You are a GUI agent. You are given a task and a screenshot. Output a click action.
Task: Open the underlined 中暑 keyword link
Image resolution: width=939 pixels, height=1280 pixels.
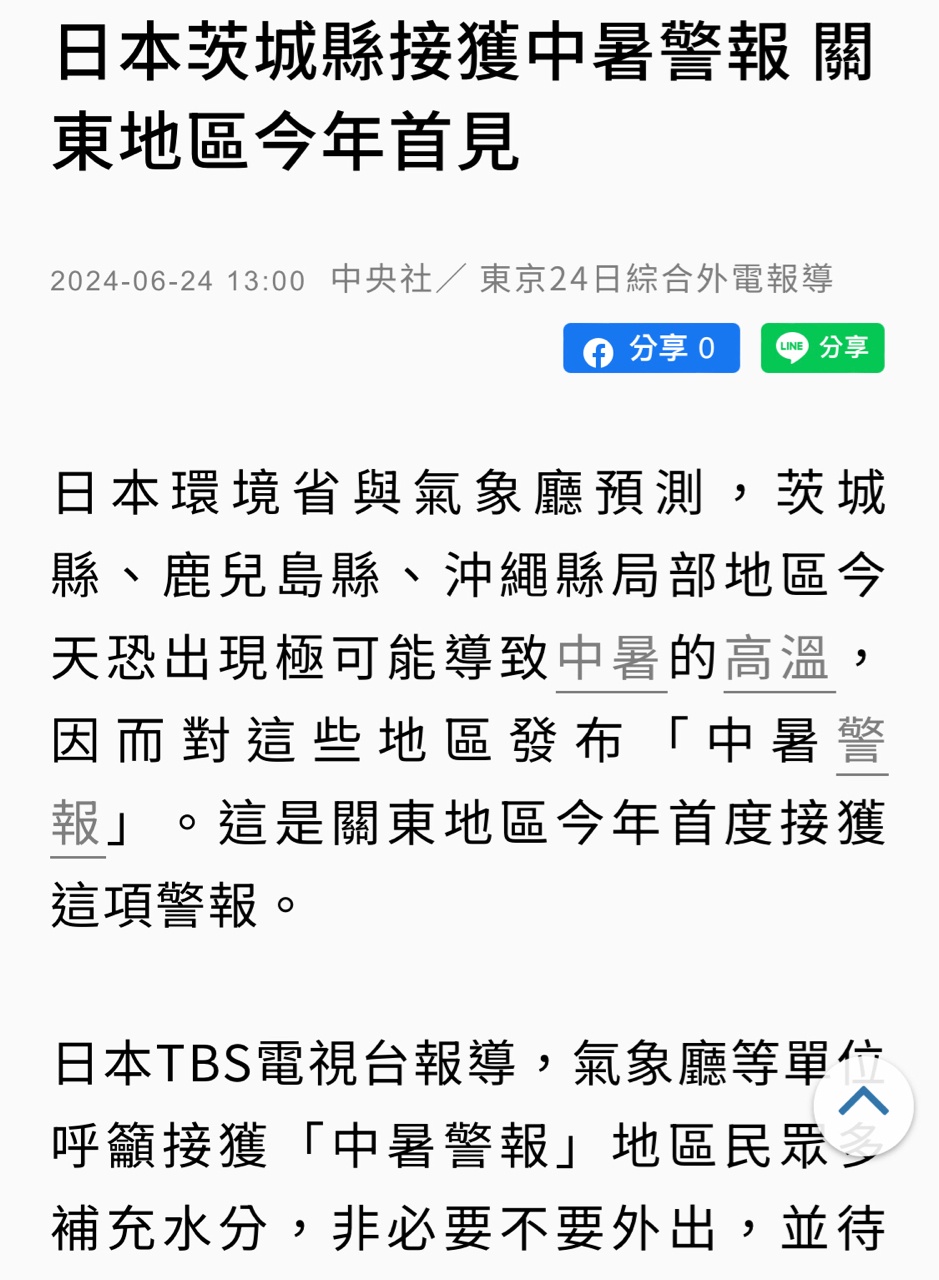pyautogui.click(x=611, y=660)
